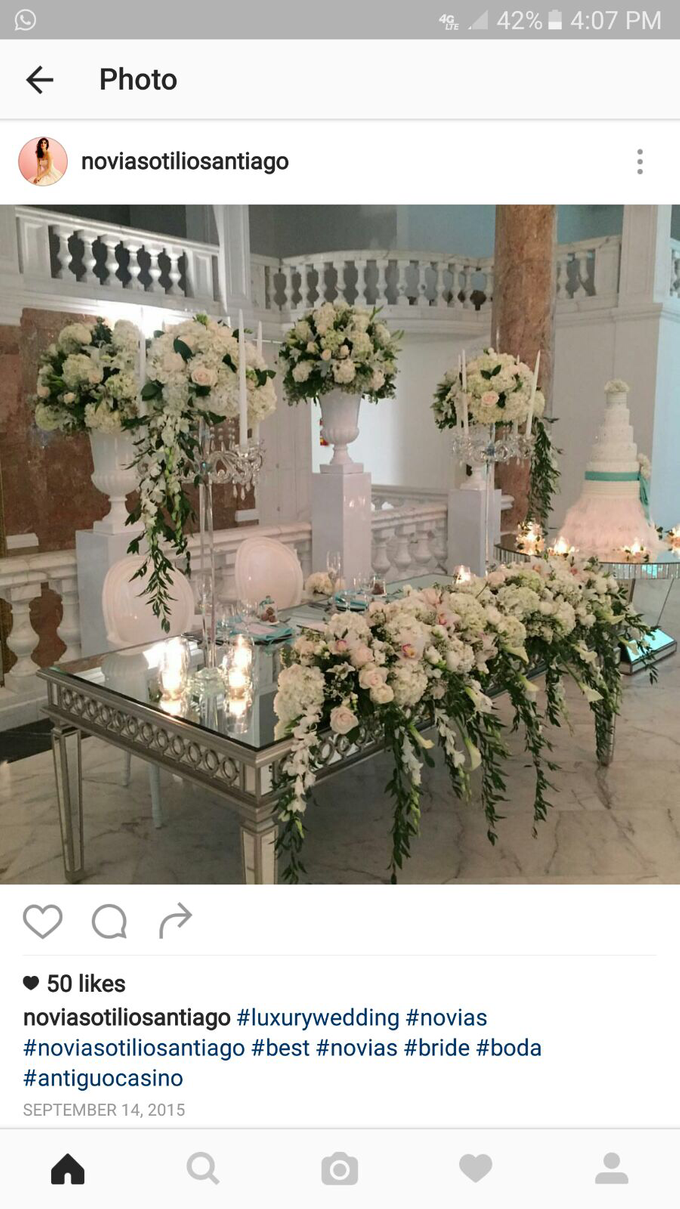
Task: Switch to the Activity heart tab
Action: (x=475, y=1168)
